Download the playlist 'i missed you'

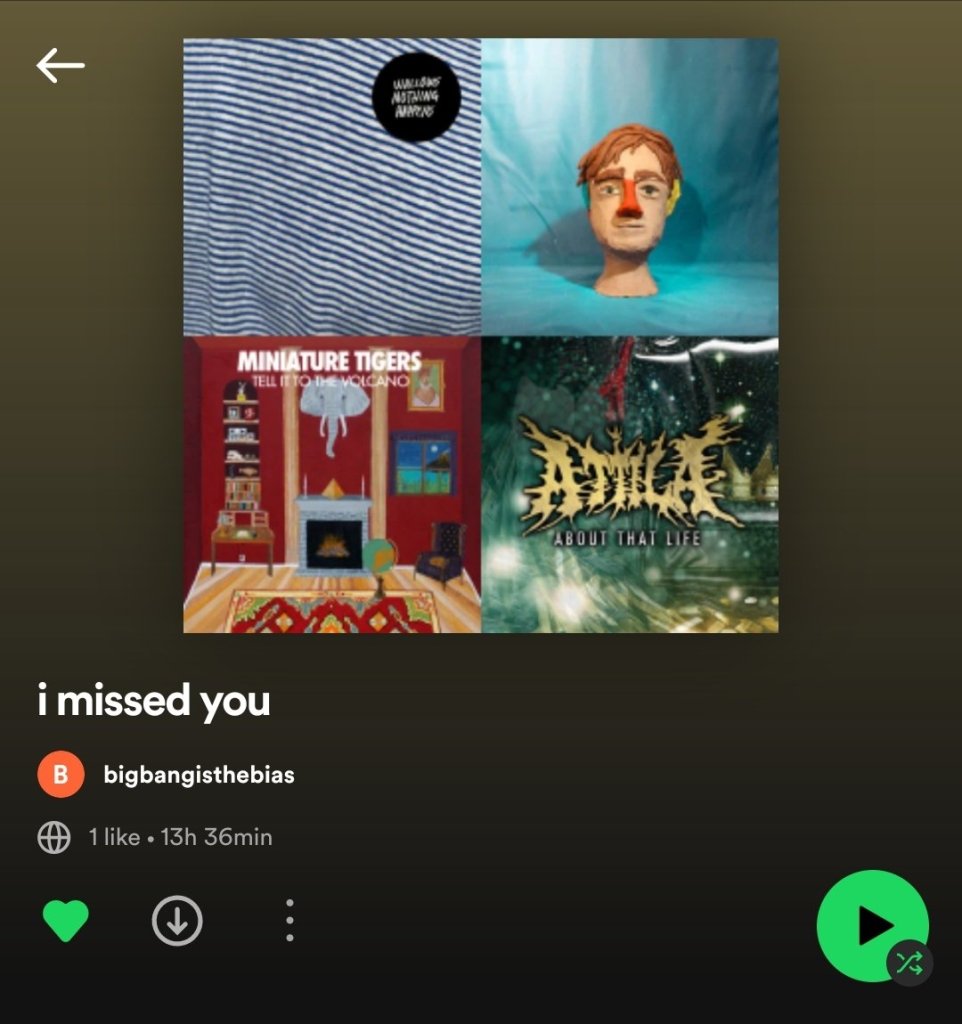pyautogui.click(x=177, y=920)
